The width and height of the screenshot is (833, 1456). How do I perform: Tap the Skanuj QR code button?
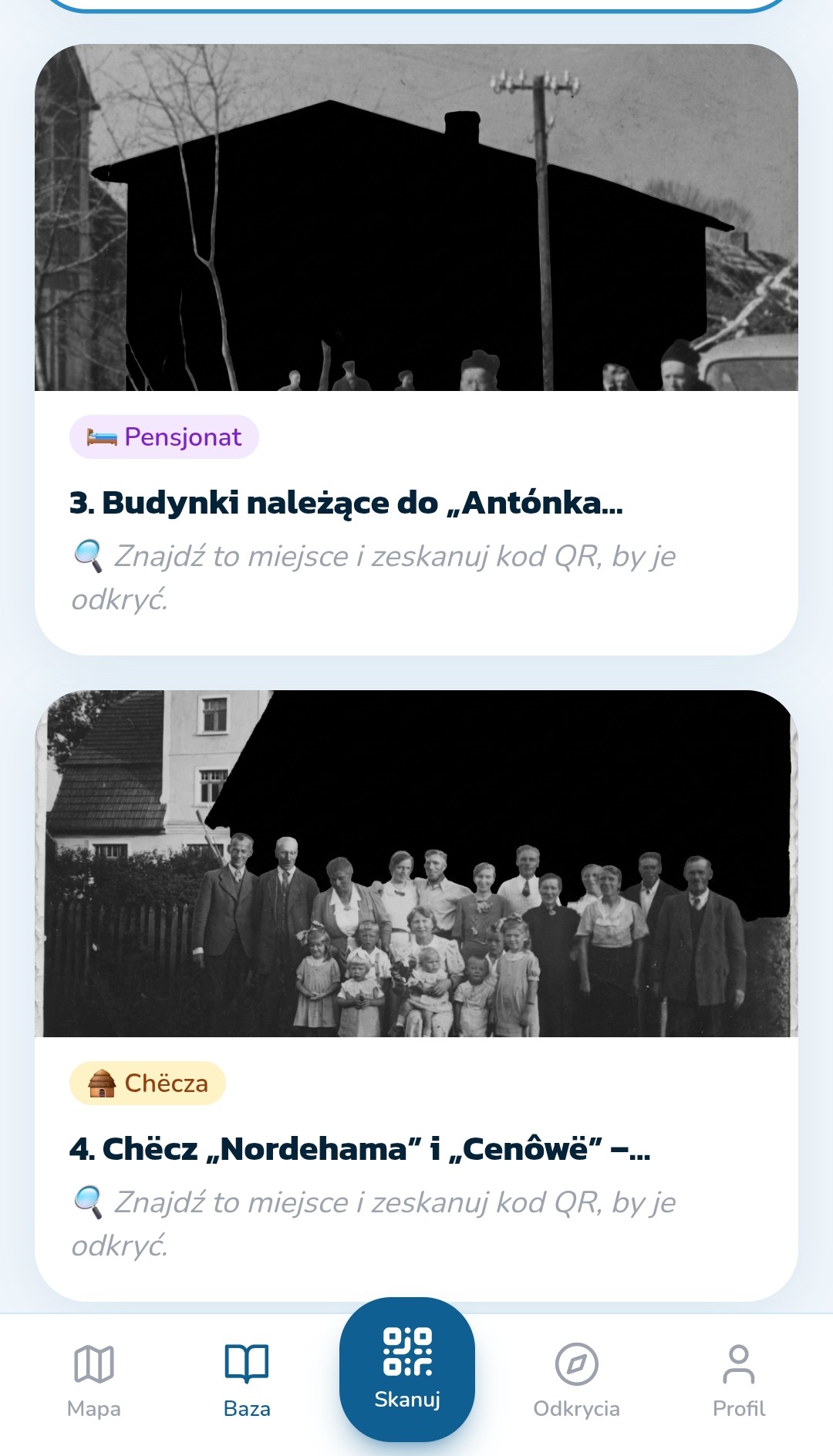click(406, 1370)
